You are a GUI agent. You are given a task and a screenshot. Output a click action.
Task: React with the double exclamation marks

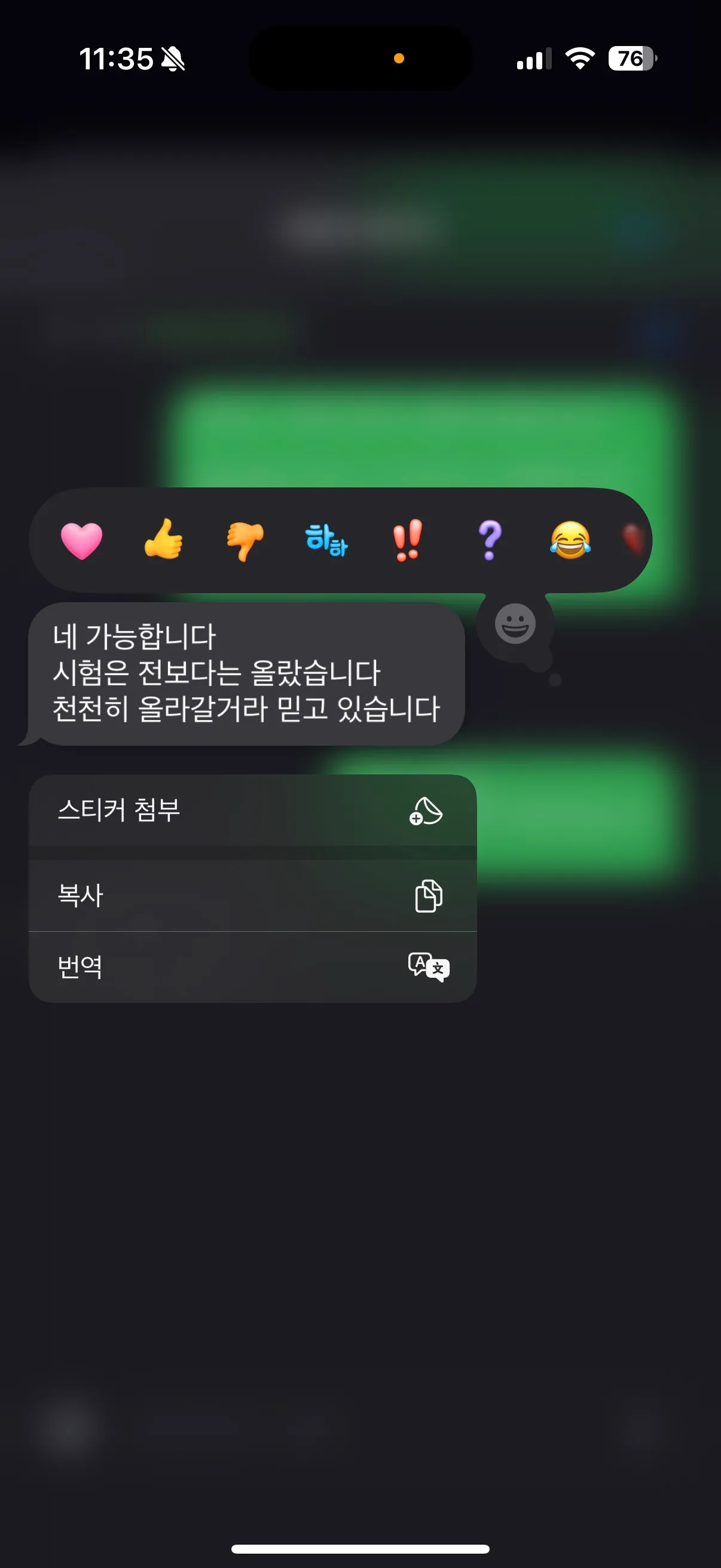(408, 540)
